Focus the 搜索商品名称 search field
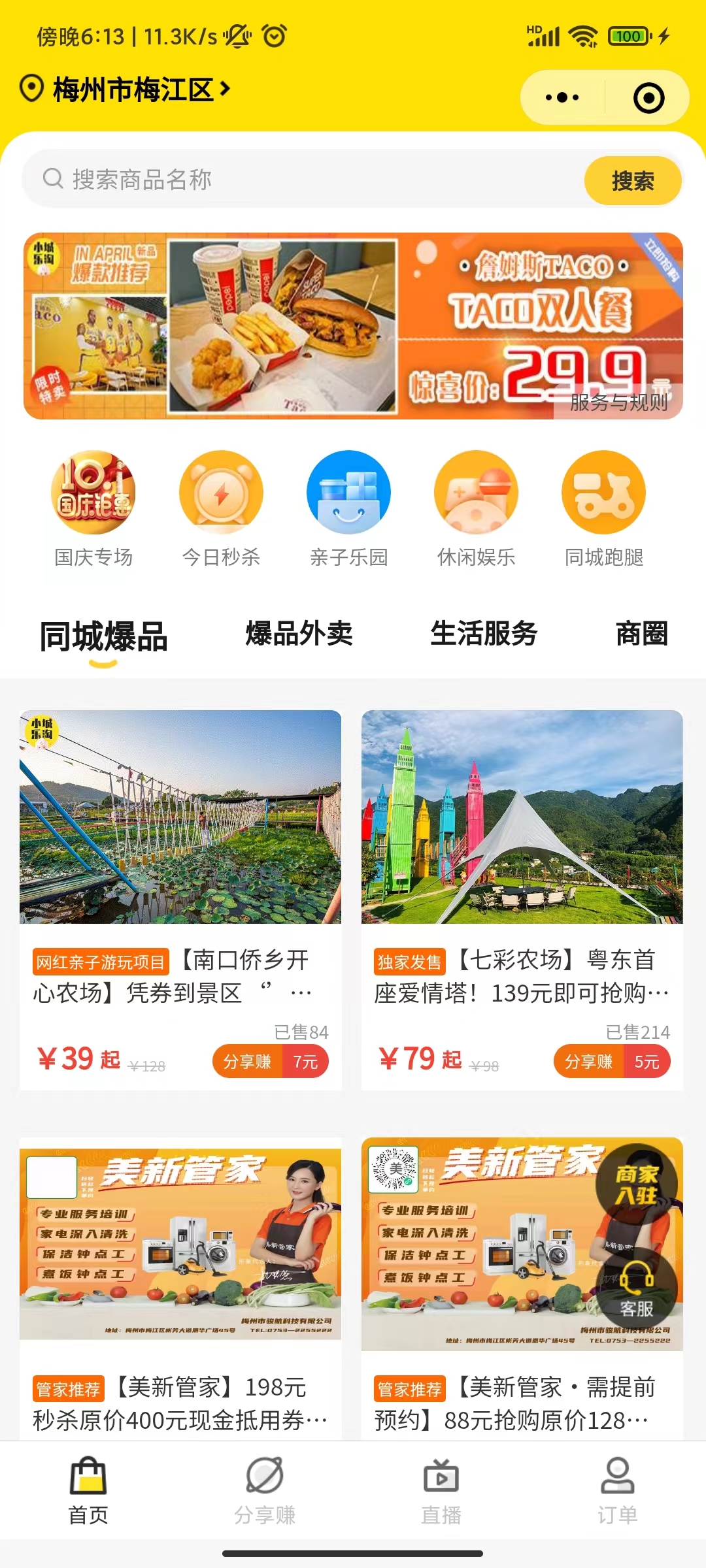Viewport: 706px width, 1568px height. (x=307, y=179)
